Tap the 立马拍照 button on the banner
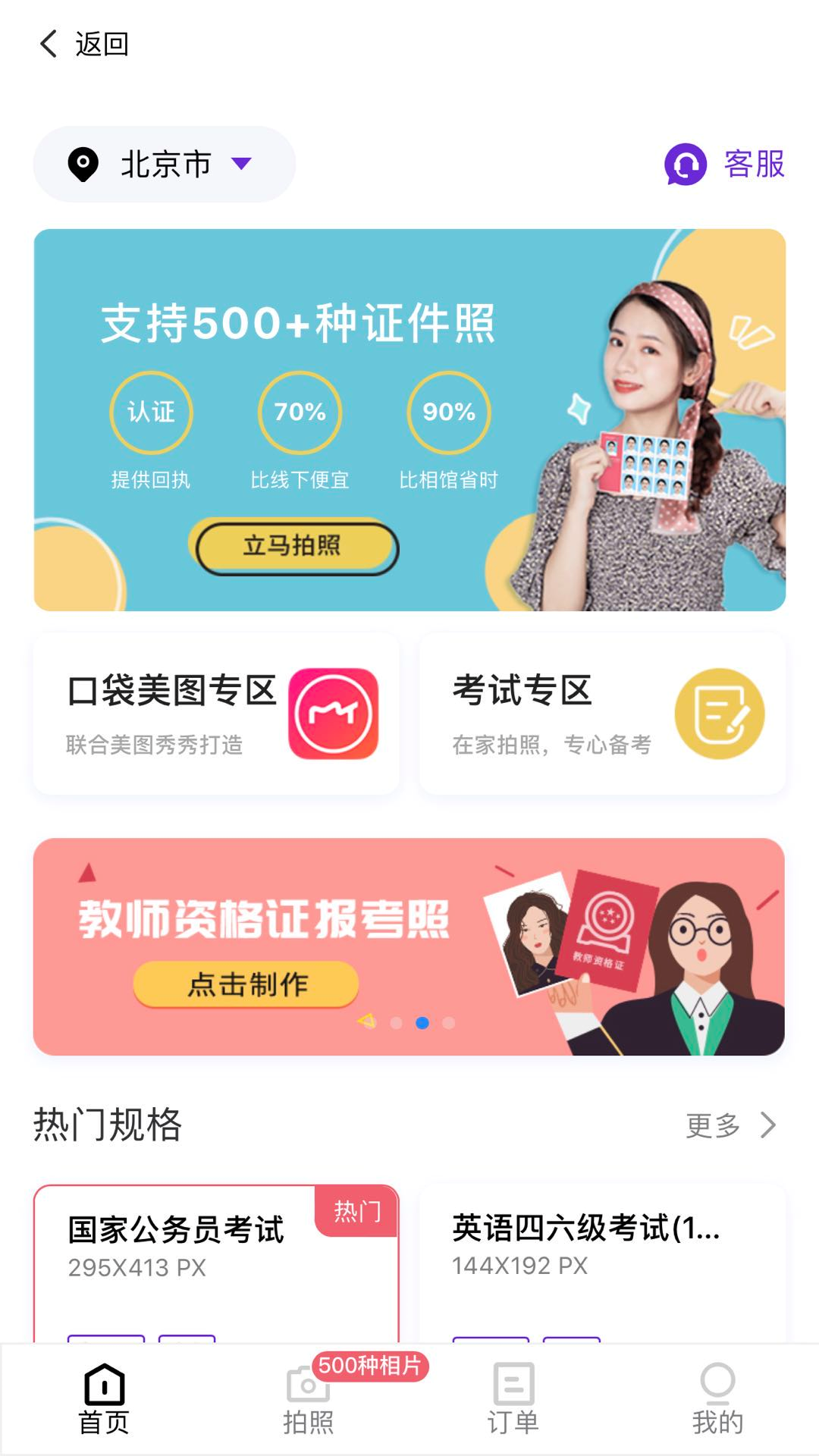 [x=293, y=546]
